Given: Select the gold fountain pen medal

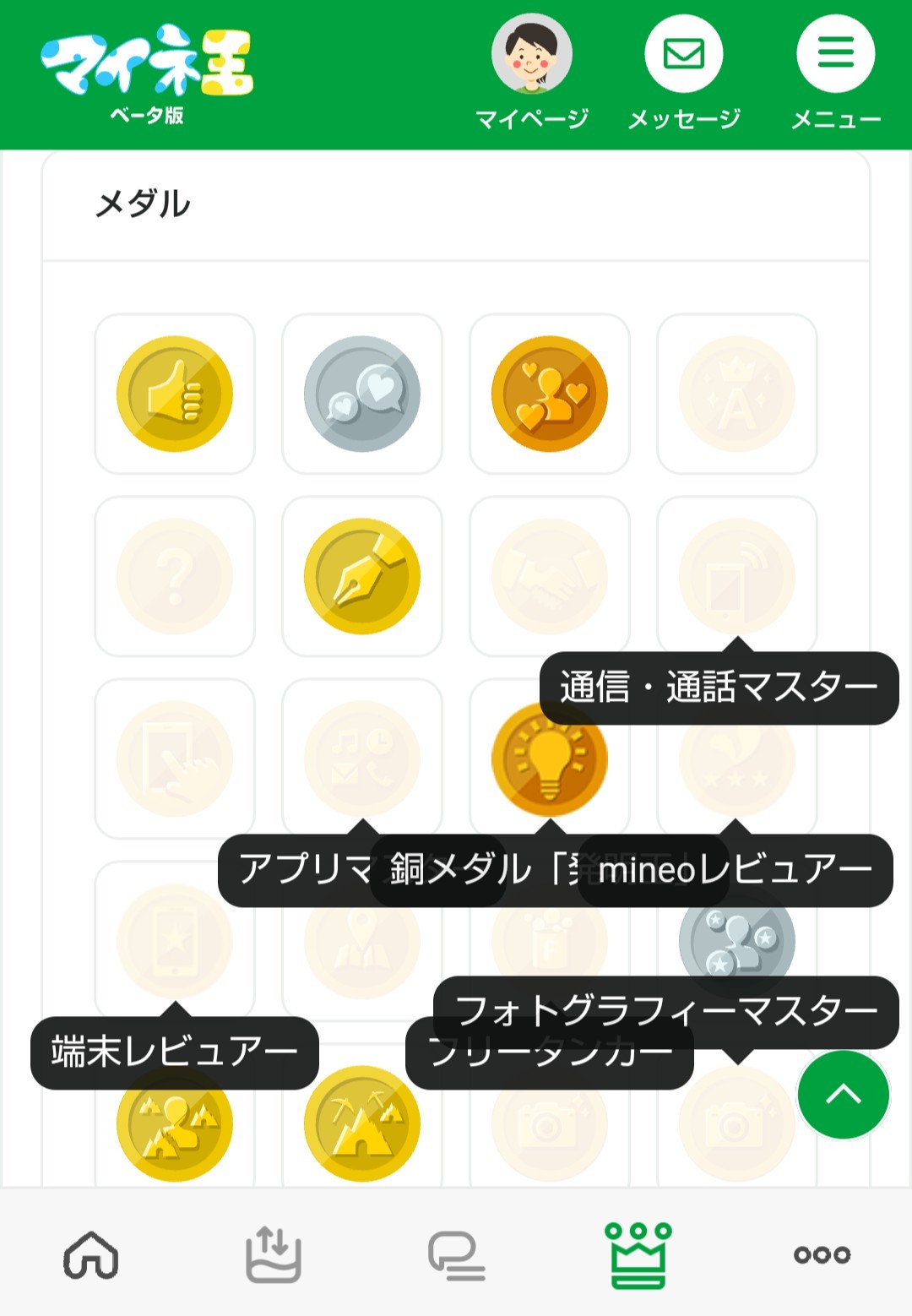Looking at the screenshot, I should pyautogui.click(x=362, y=576).
